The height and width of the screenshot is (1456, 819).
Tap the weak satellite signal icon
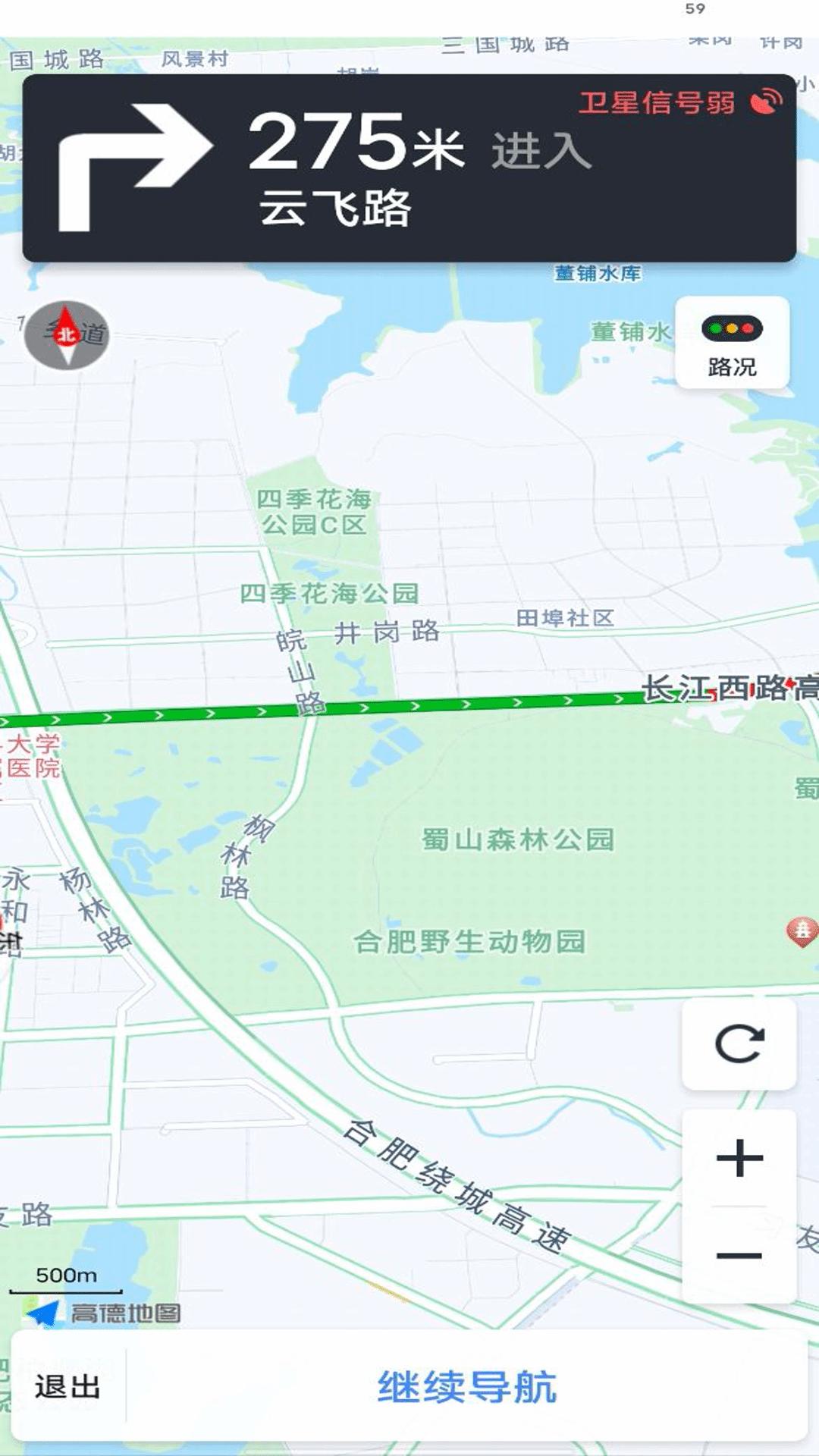tap(766, 102)
